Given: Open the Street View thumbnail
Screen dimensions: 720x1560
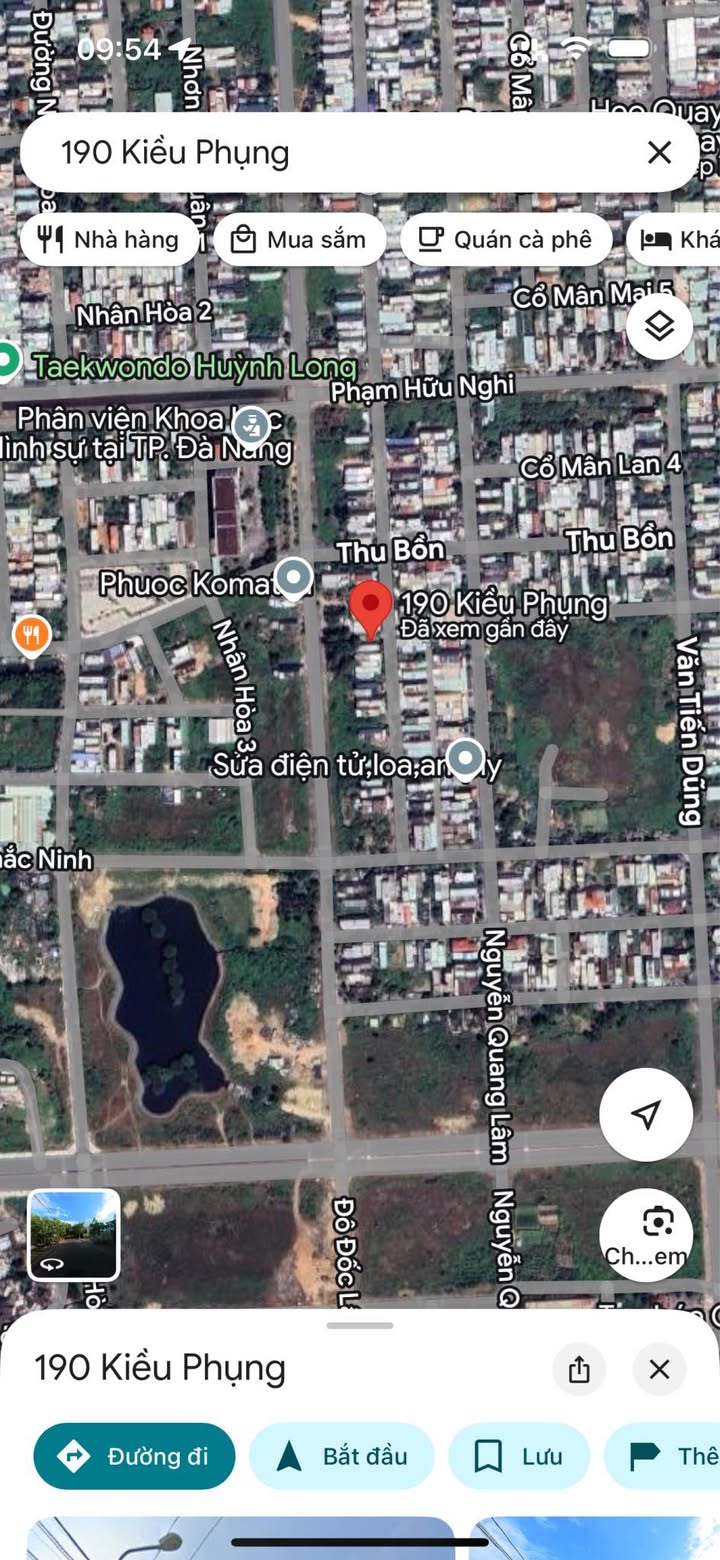Looking at the screenshot, I should (x=74, y=1234).
